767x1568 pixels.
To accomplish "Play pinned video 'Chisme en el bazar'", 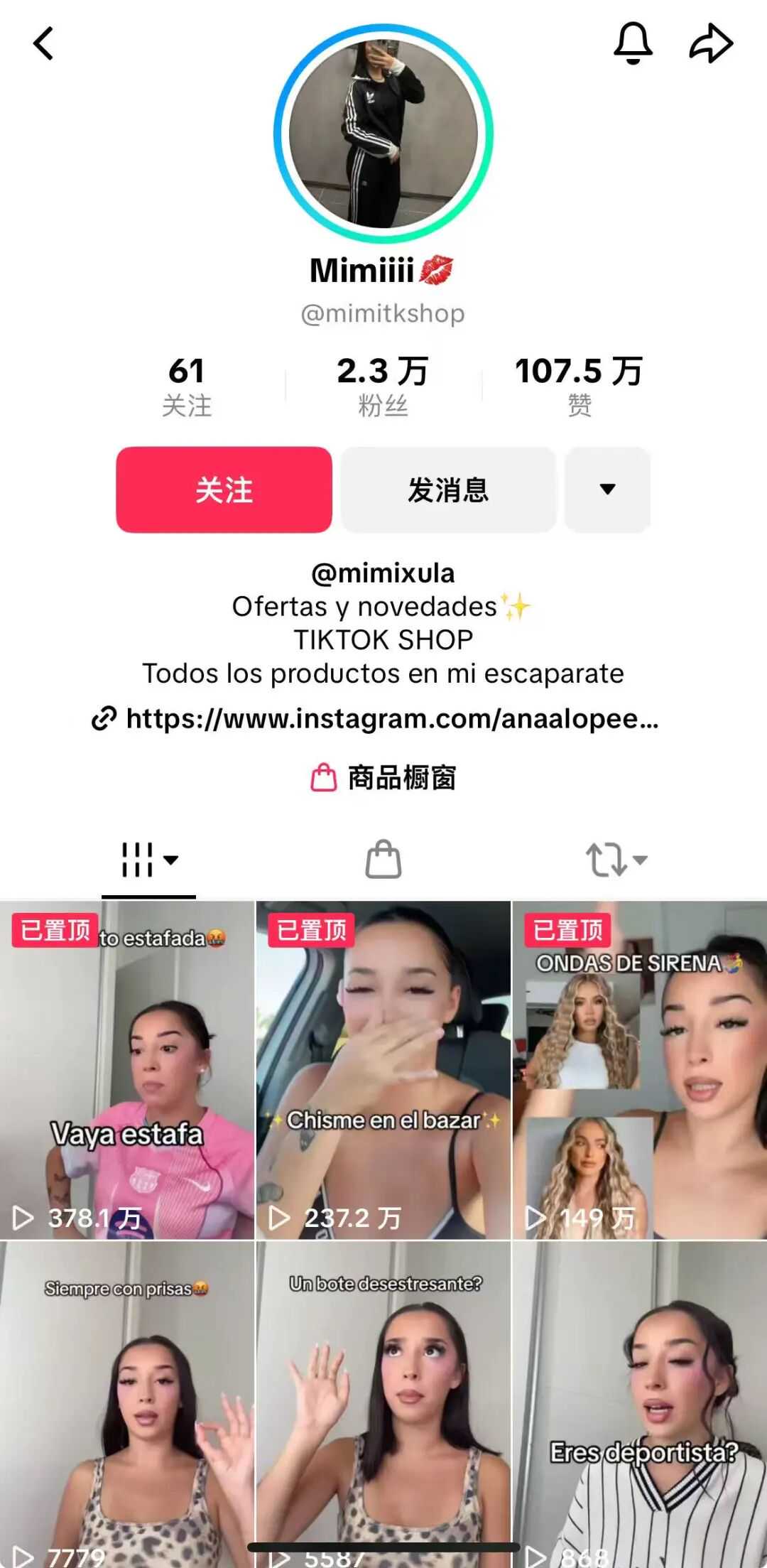I will tap(383, 1070).
